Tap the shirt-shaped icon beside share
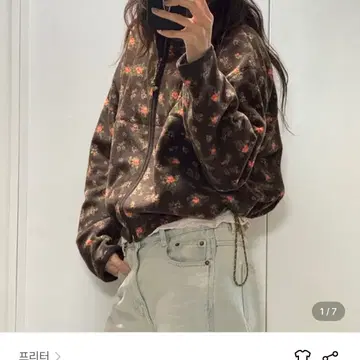The height and width of the screenshot is (360, 360). click(x=303, y=355)
